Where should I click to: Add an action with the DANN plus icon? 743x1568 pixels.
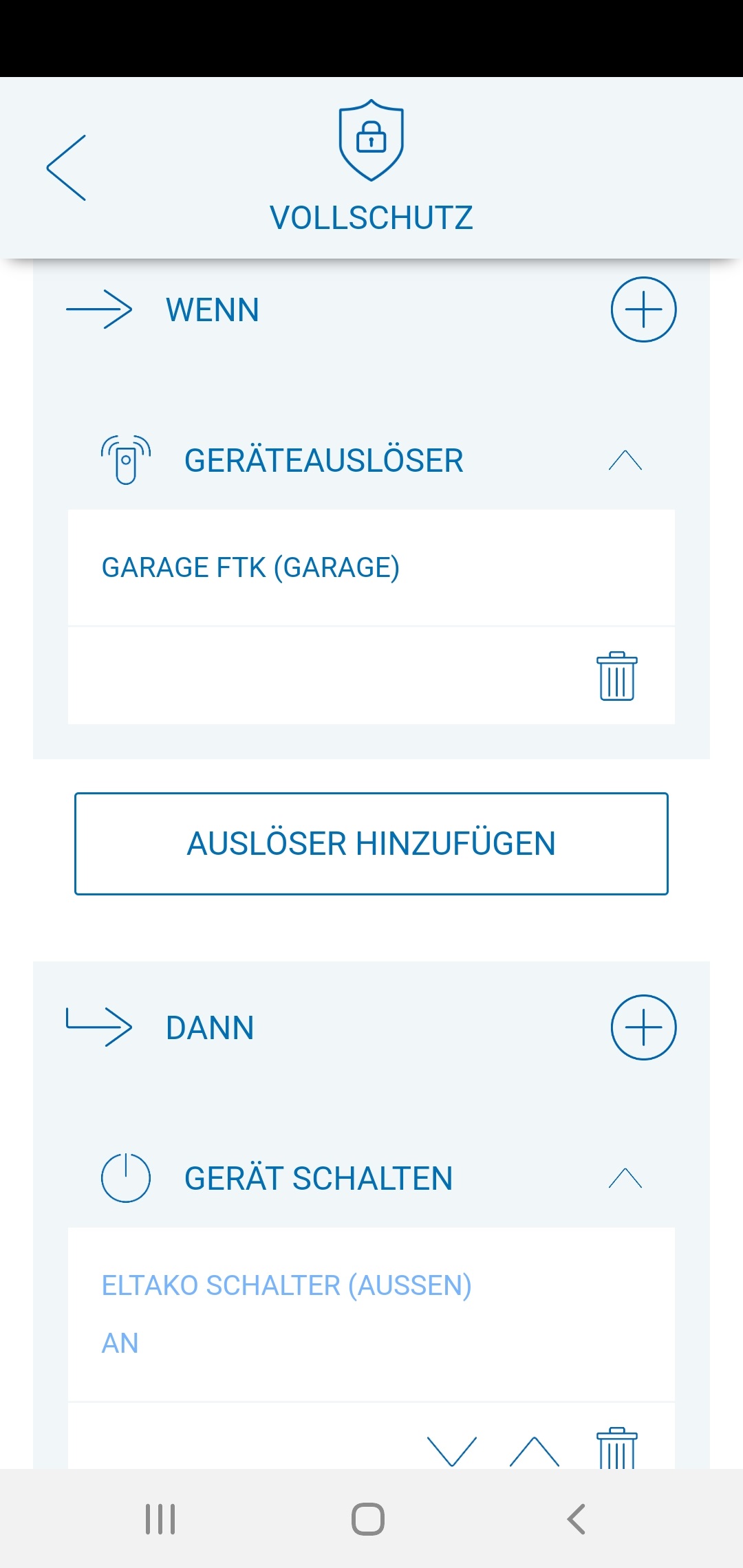[x=643, y=1027]
